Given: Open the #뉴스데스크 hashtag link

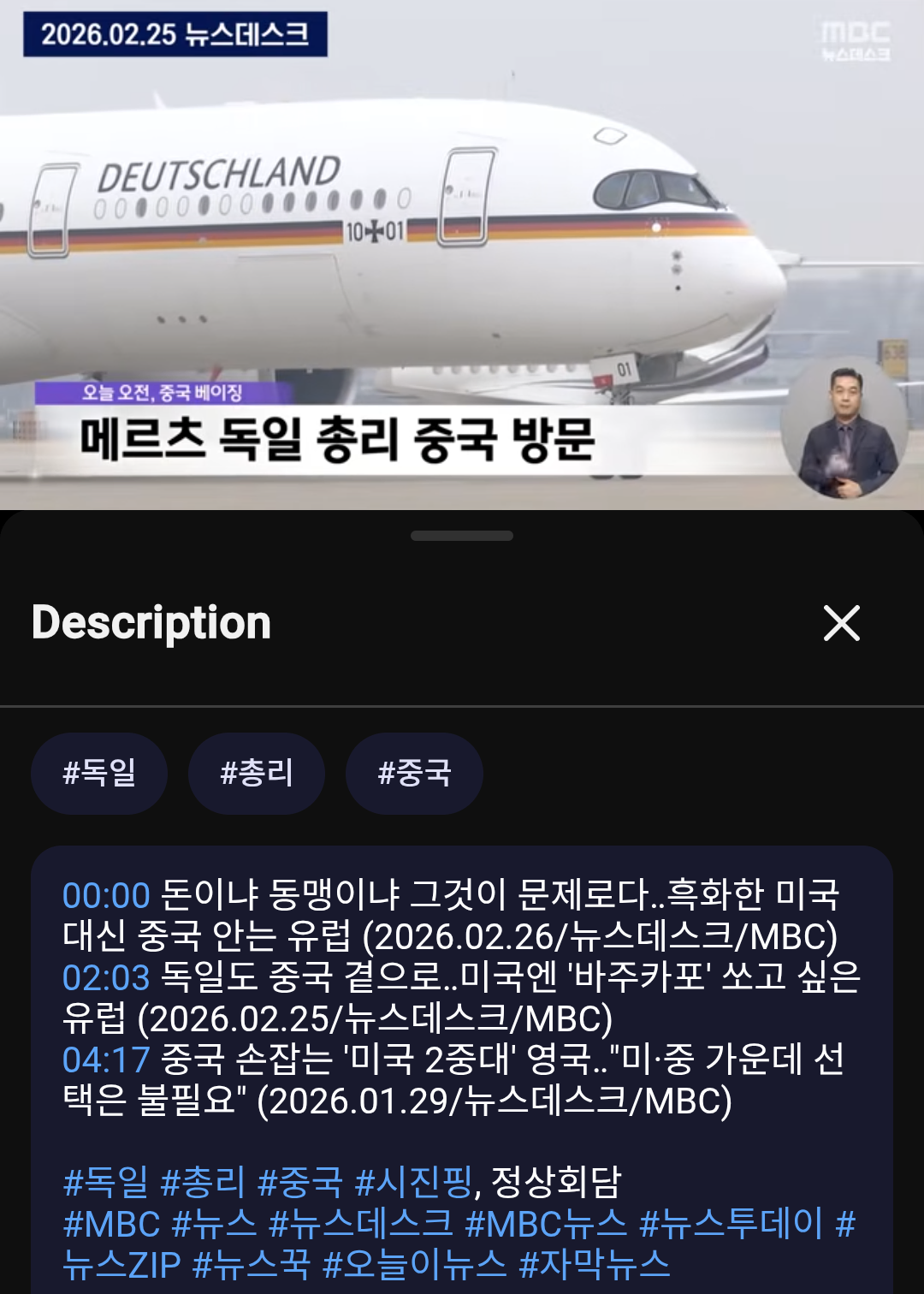Looking at the screenshot, I should [x=360, y=1224].
